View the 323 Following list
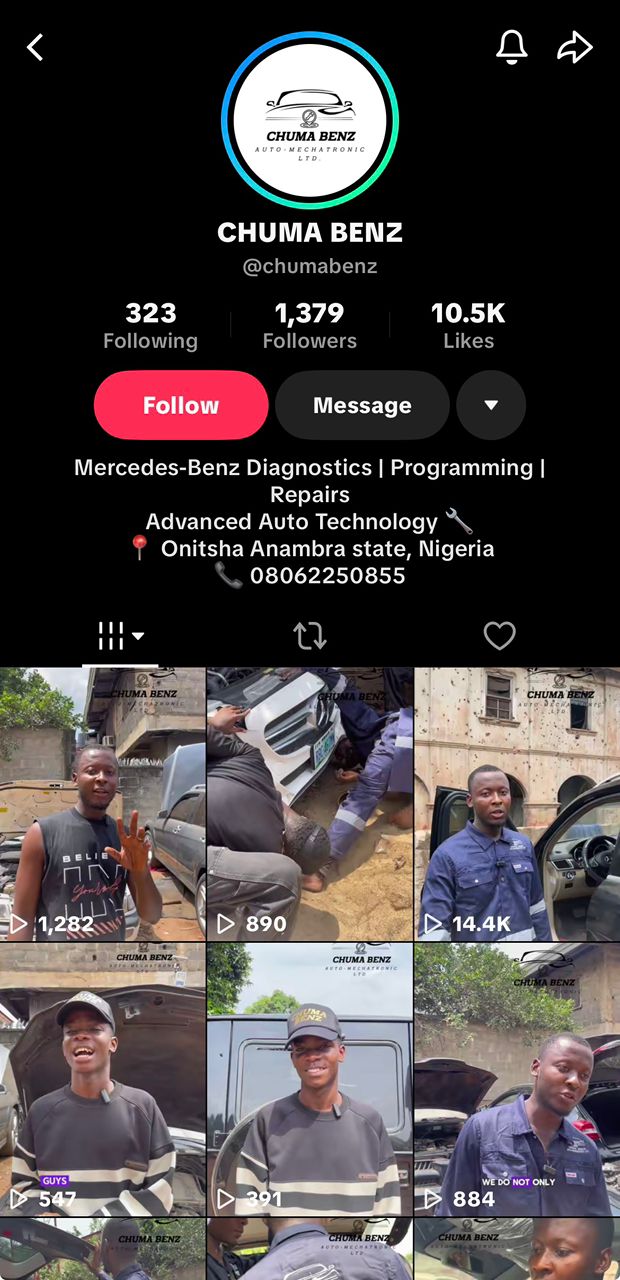620x1280 pixels. tap(151, 326)
